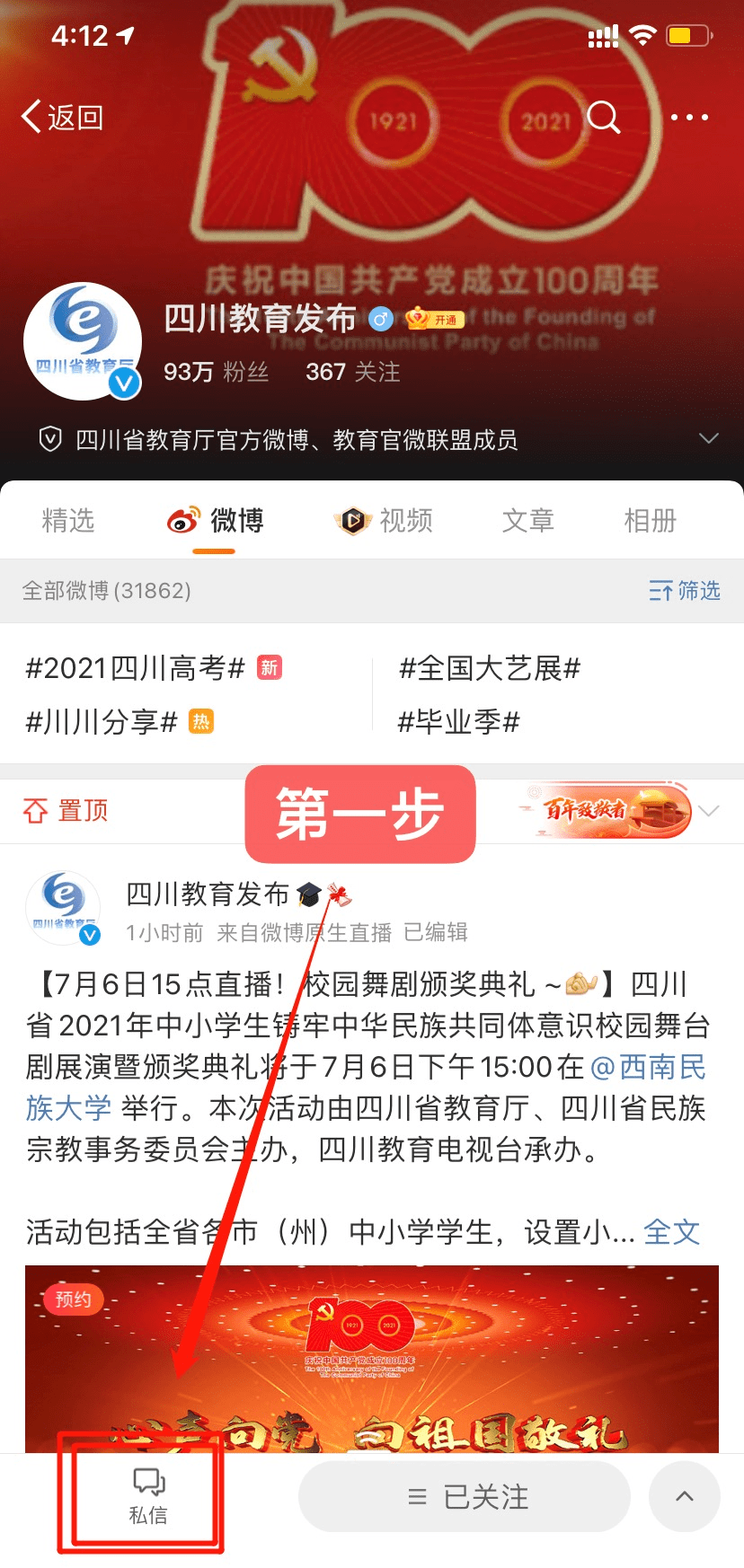View the 367 关注 following list

coord(353,372)
